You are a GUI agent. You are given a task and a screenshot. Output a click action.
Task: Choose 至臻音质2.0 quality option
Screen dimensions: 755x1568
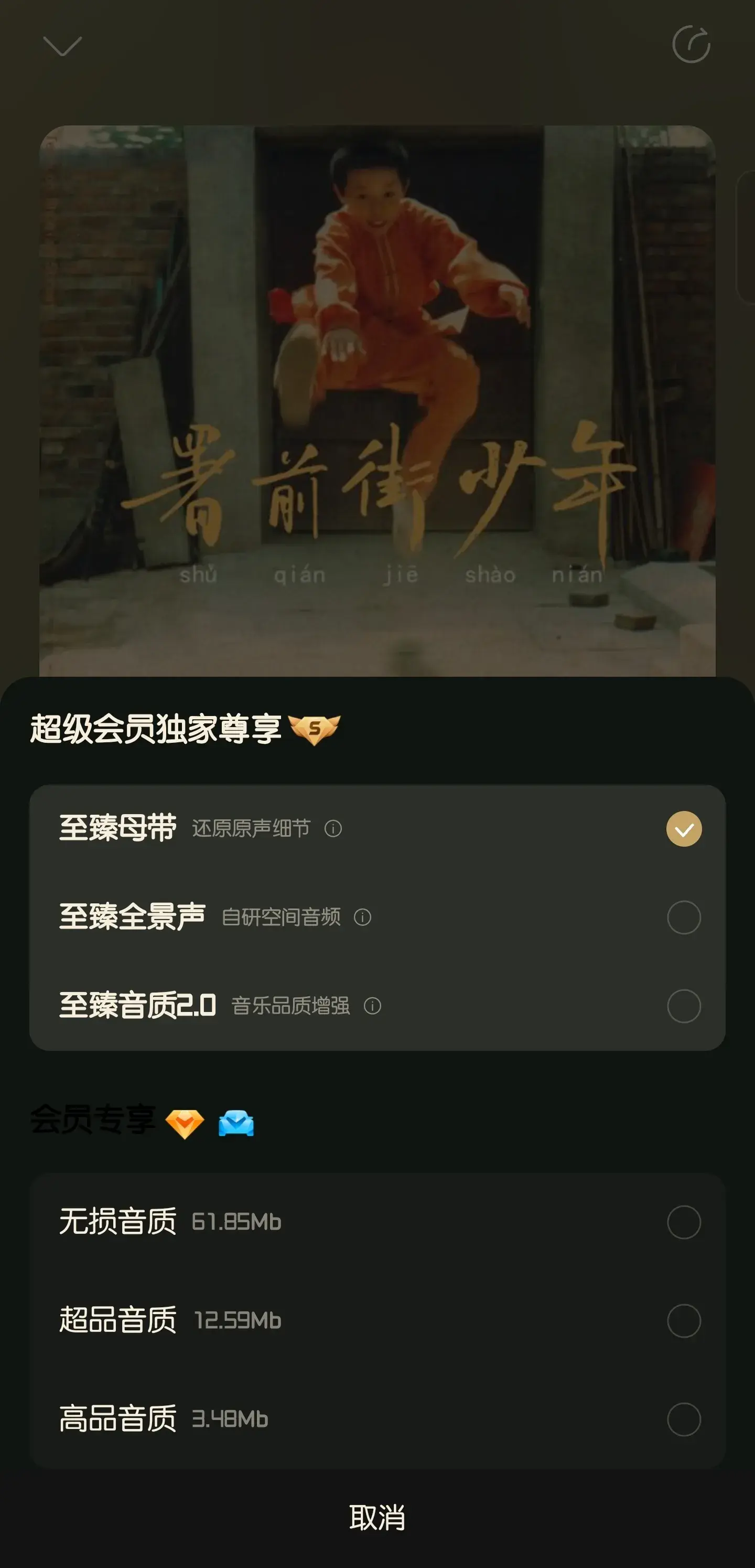[x=683, y=1006]
